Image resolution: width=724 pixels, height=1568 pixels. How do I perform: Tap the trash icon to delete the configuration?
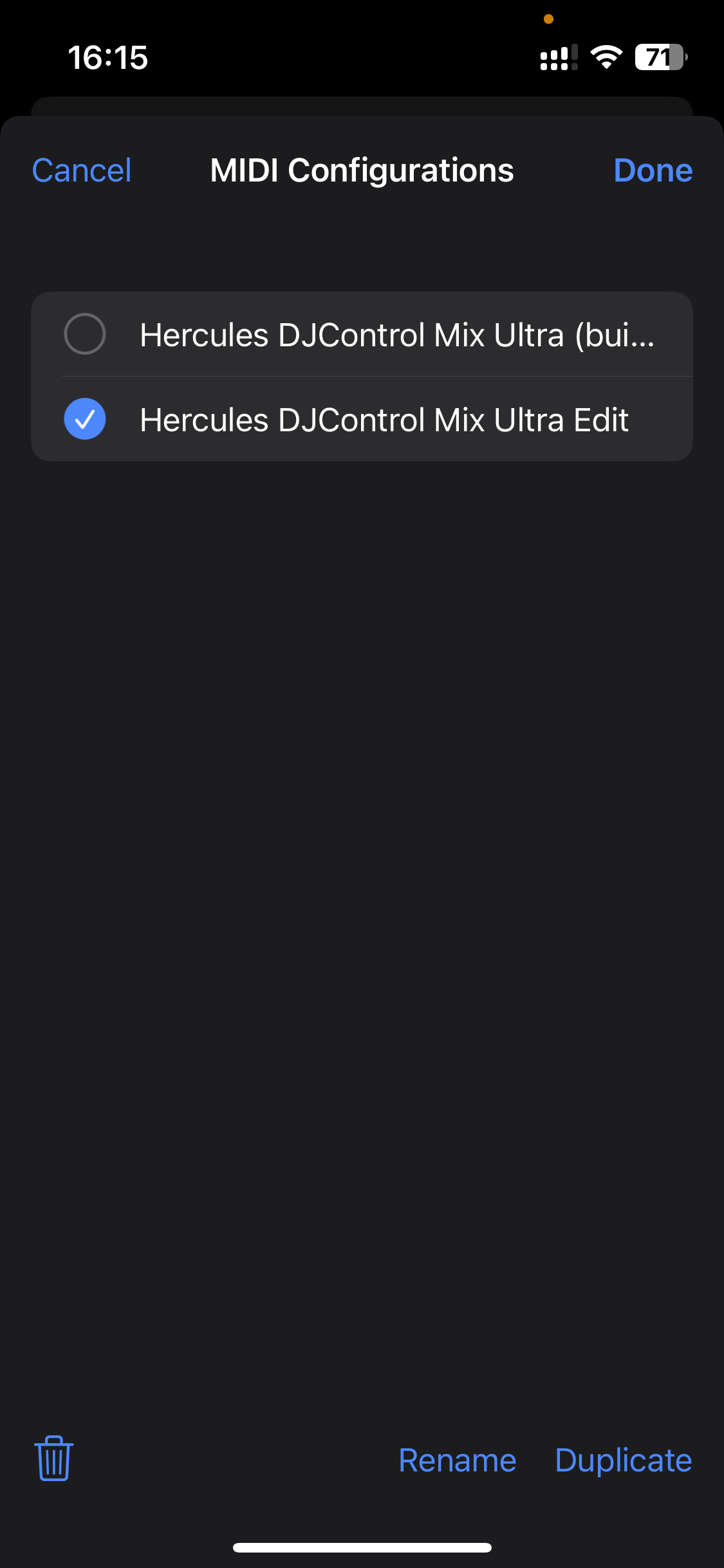pos(53,1461)
